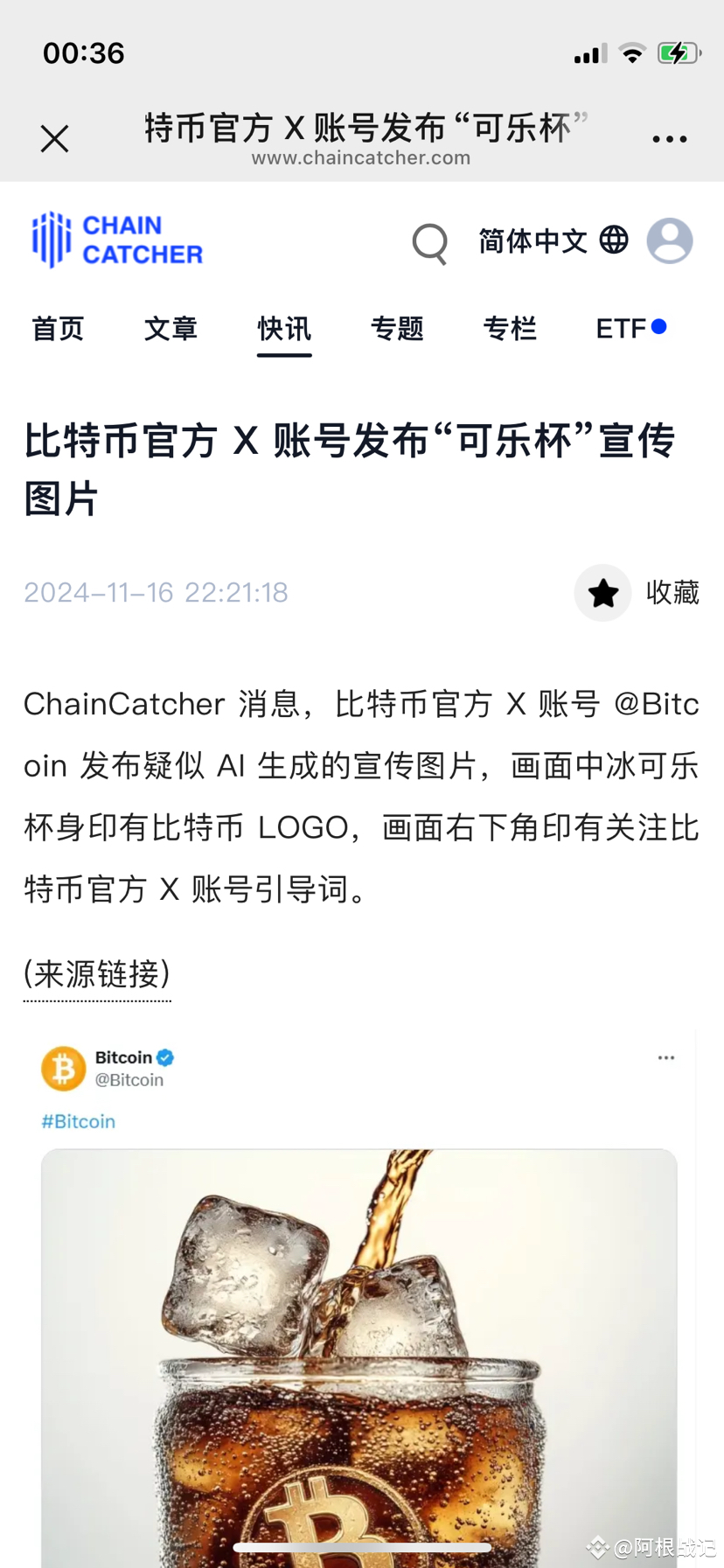Click Bitcoin's verified blue checkmark badge
This screenshot has height=1568, width=724.
(x=165, y=1056)
